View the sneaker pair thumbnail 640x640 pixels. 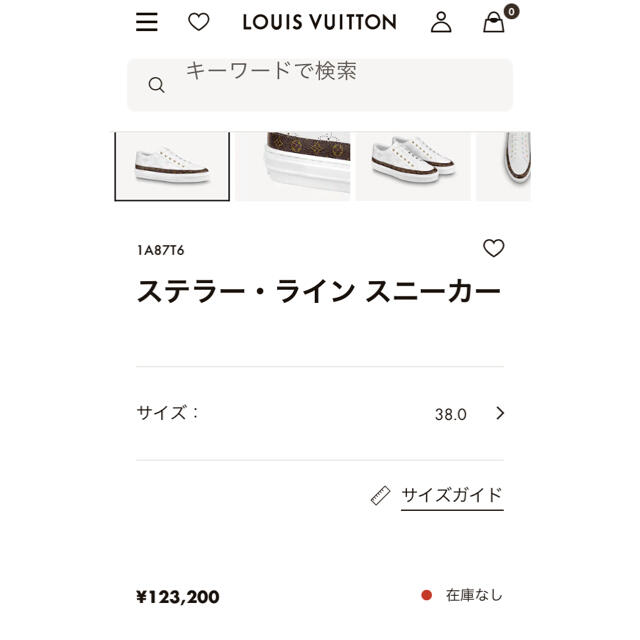(x=413, y=165)
